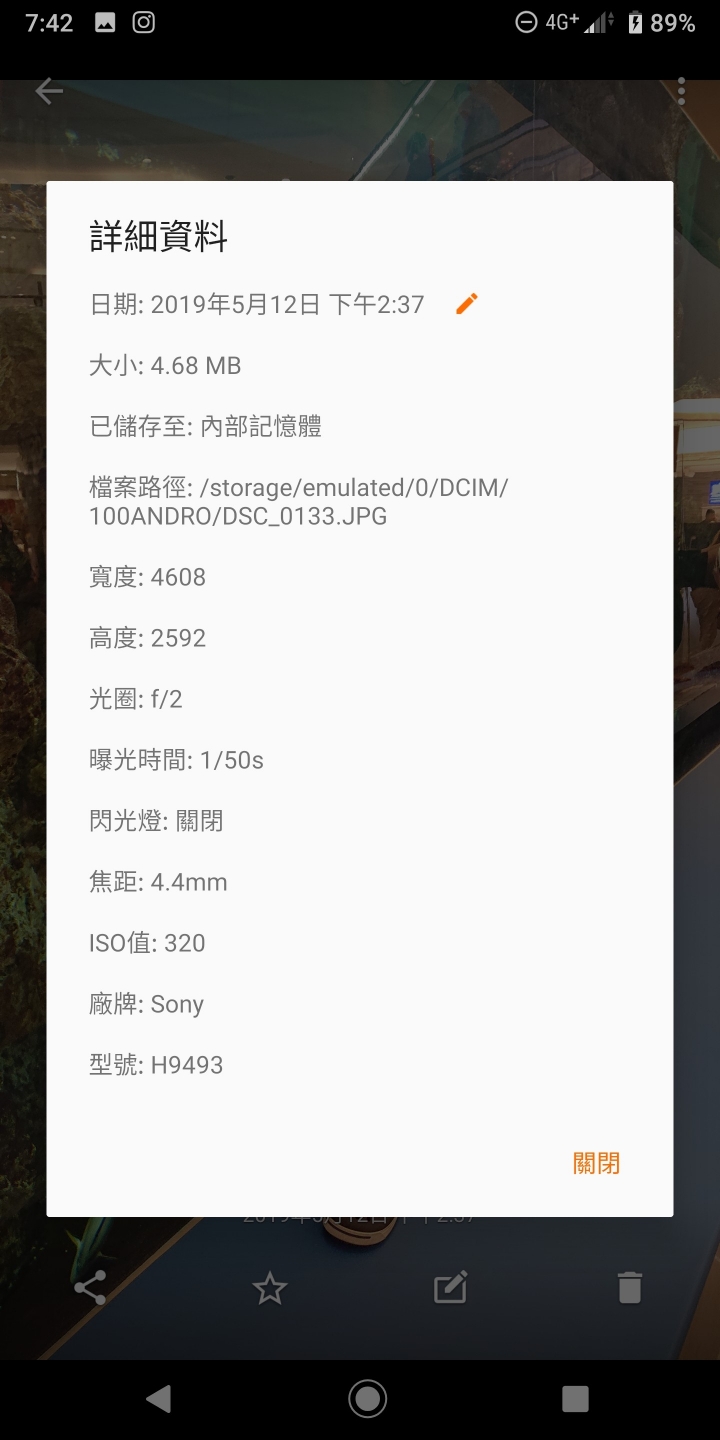Open the overflow menu in the top bar
The height and width of the screenshot is (1440, 720).
(x=681, y=92)
